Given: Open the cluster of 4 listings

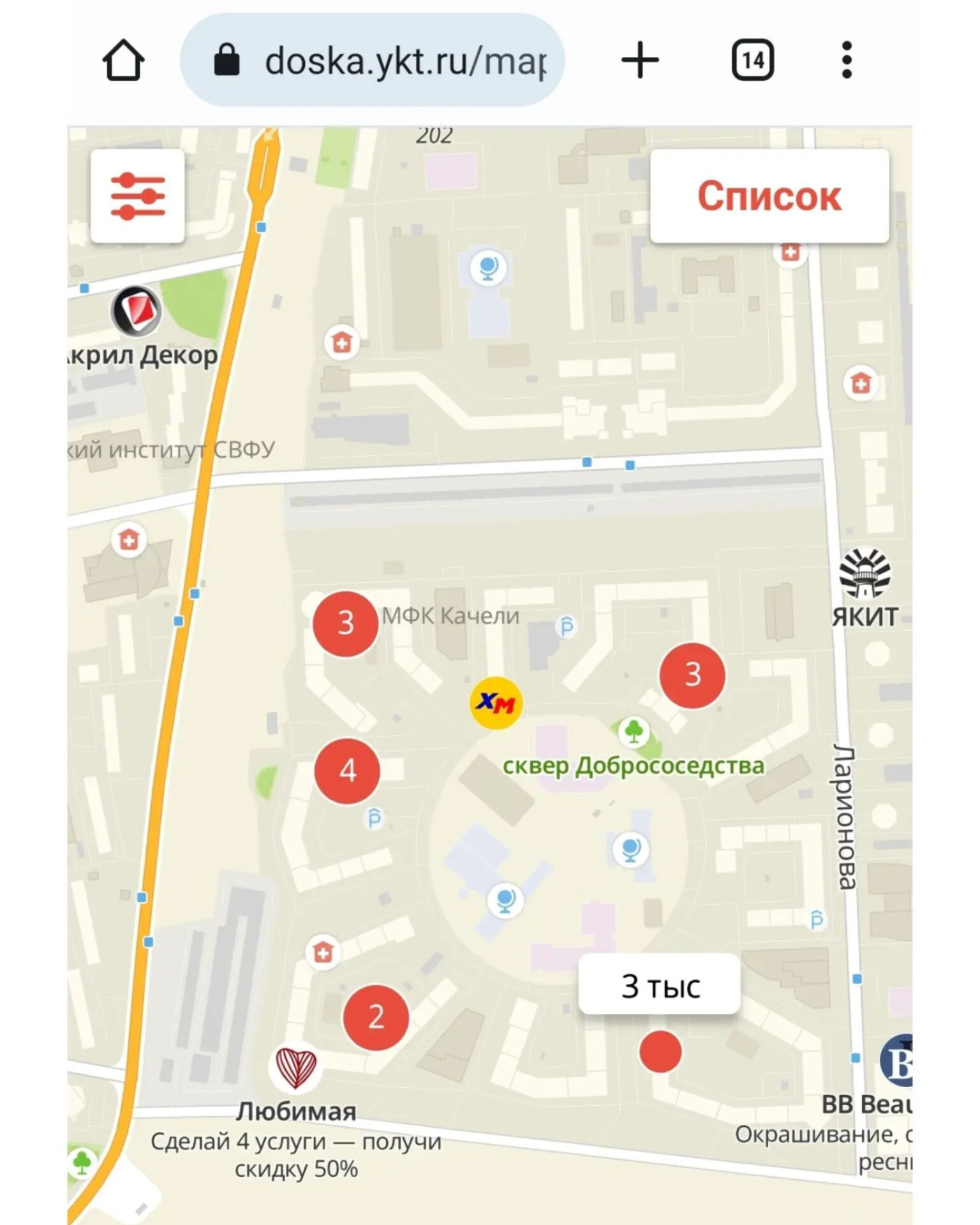Looking at the screenshot, I should (347, 771).
